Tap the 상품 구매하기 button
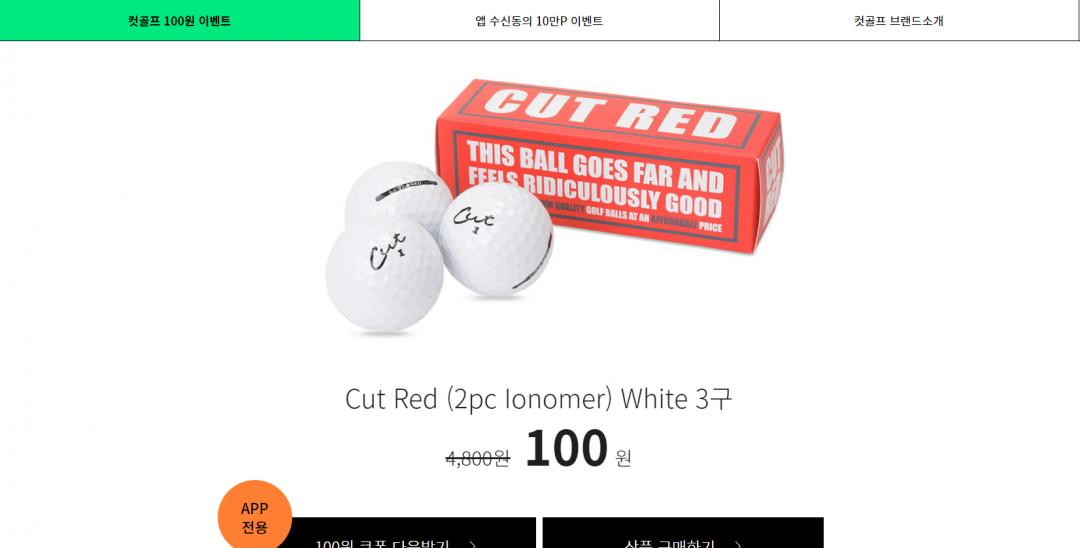 [x=683, y=536]
